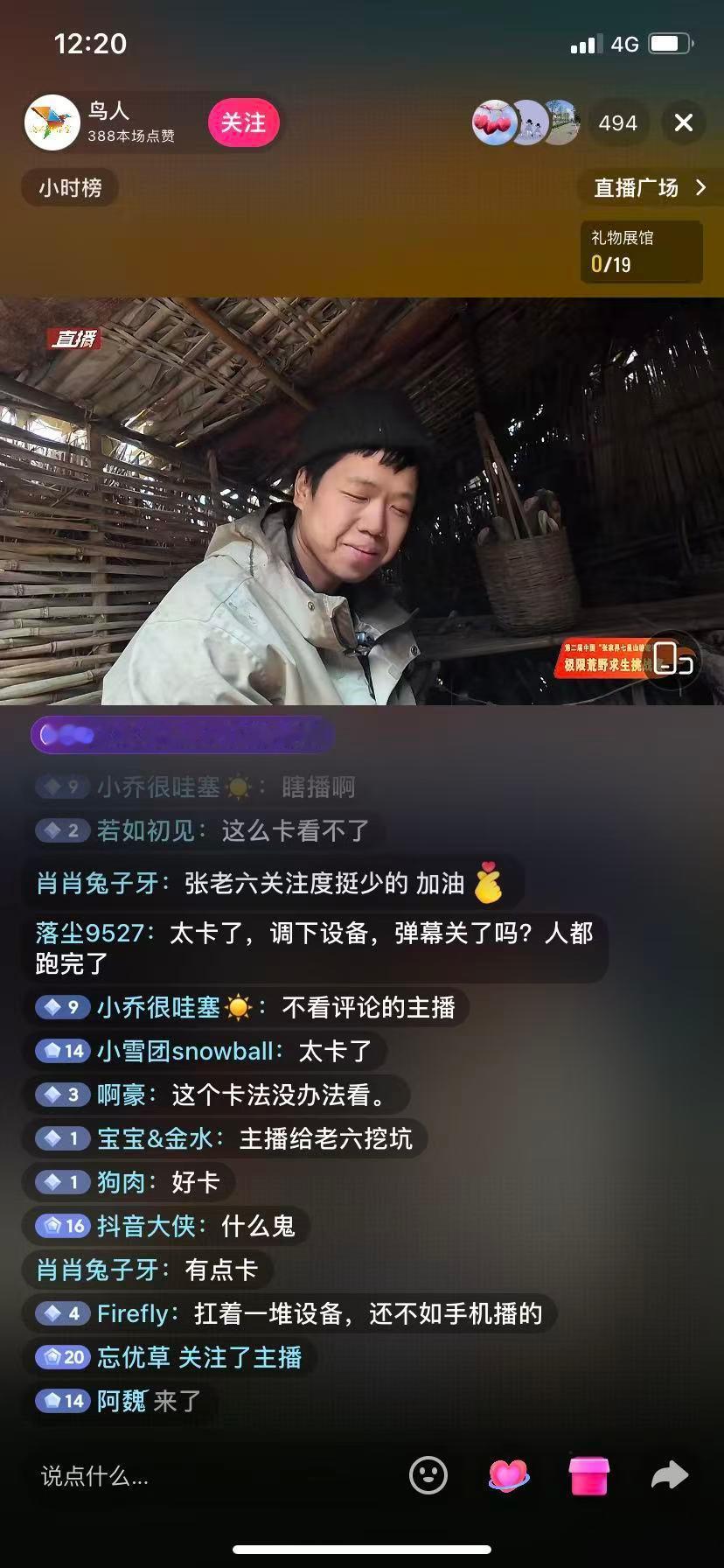724x1568 pixels.
Task: Open the 小时榜 hourly ranking
Action: point(69,187)
